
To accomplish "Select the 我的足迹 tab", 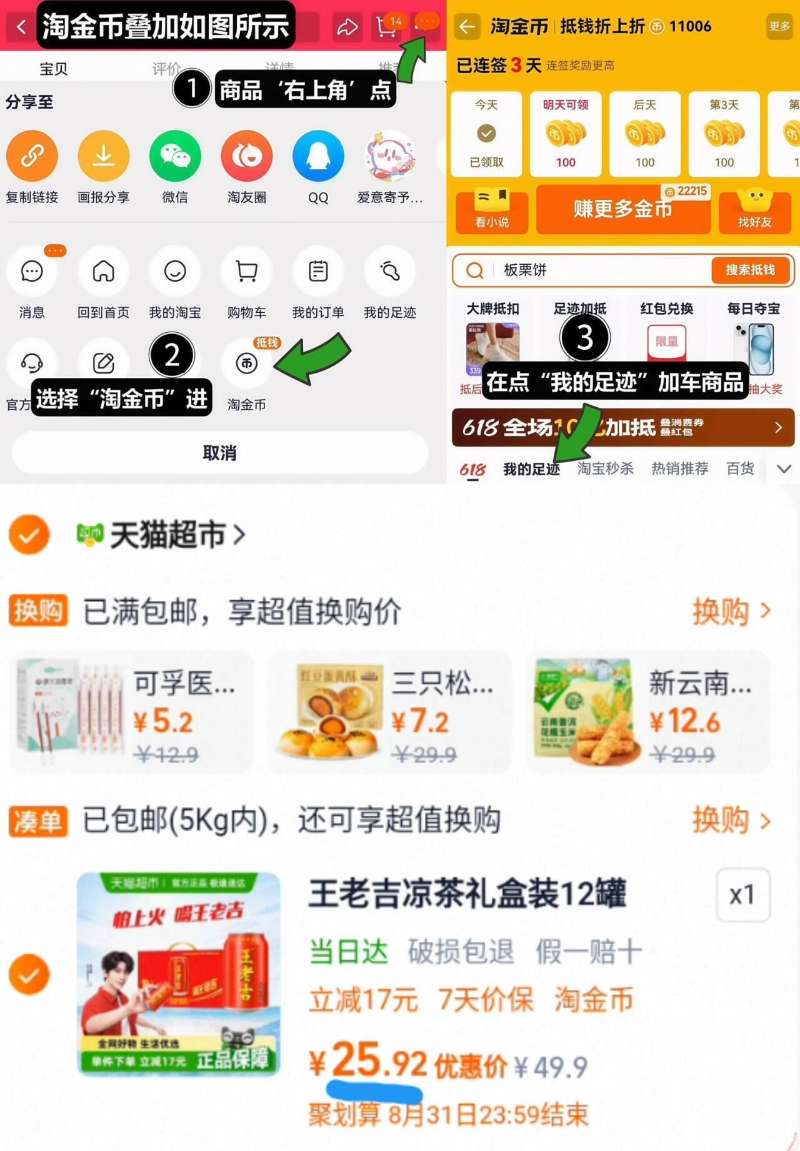I will point(531,468).
